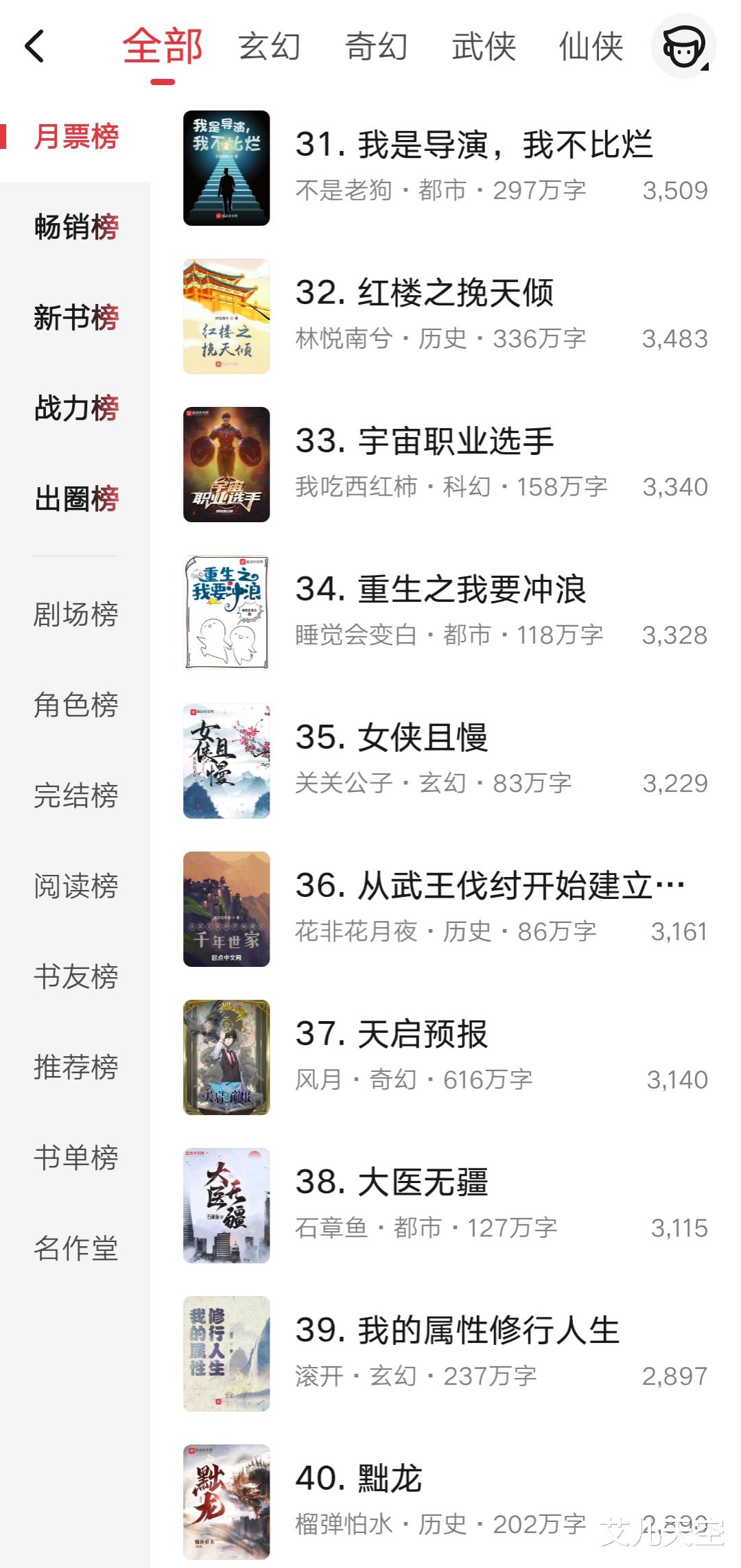View the 战力榜 ranking

(x=76, y=408)
